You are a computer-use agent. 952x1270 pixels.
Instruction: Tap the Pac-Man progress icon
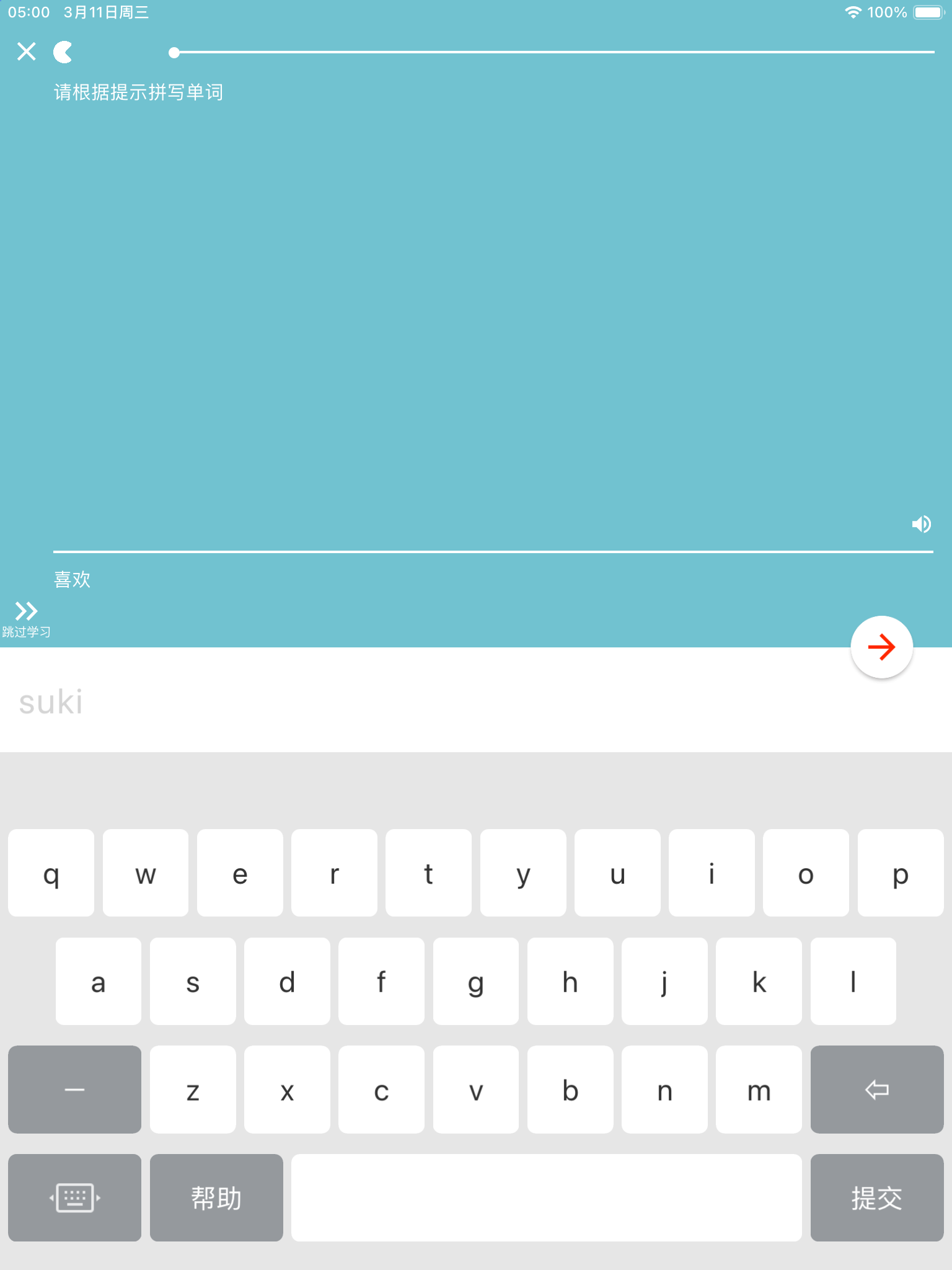[63, 52]
